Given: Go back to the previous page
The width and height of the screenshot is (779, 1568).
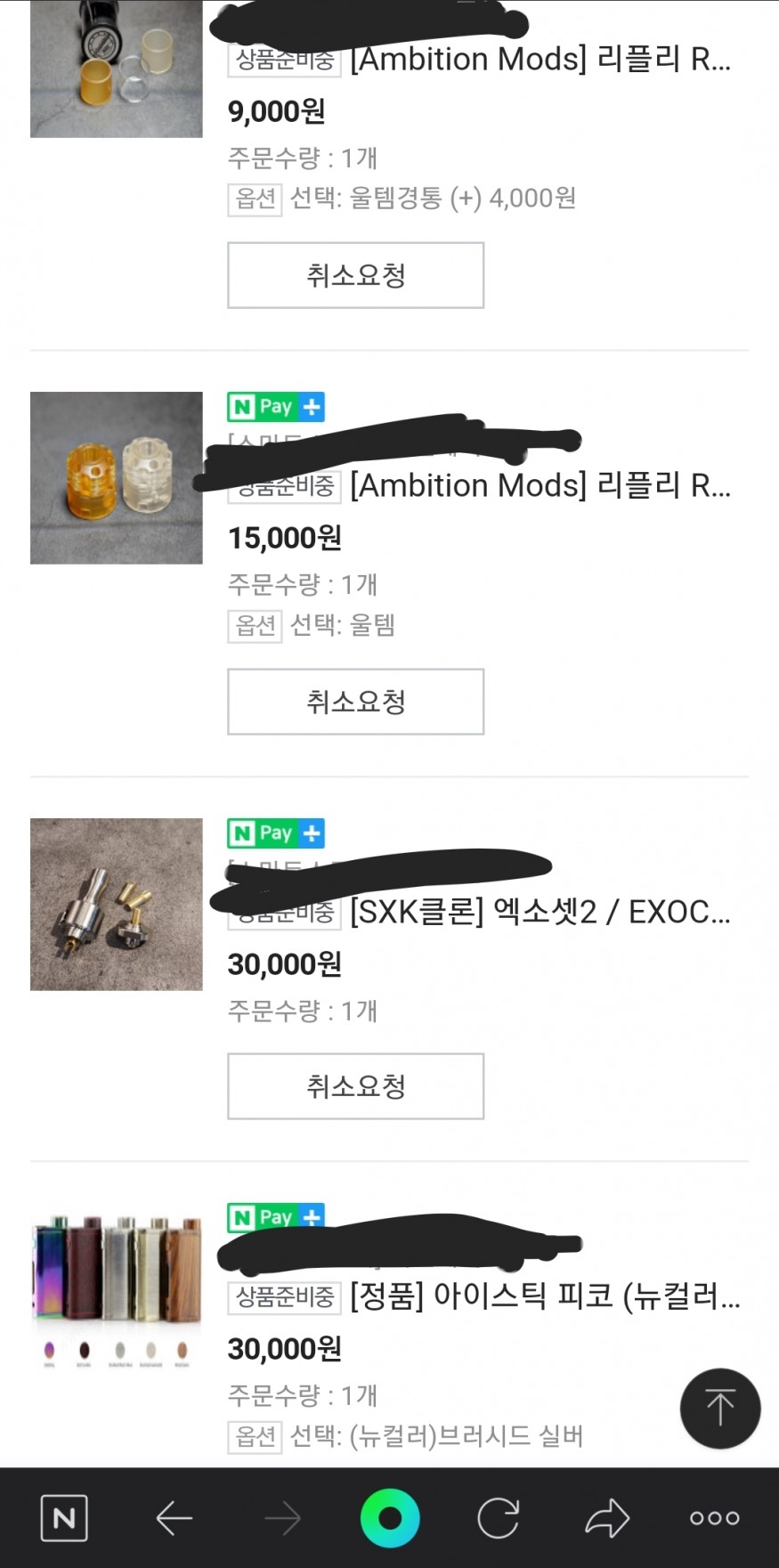Looking at the screenshot, I should [x=174, y=1518].
